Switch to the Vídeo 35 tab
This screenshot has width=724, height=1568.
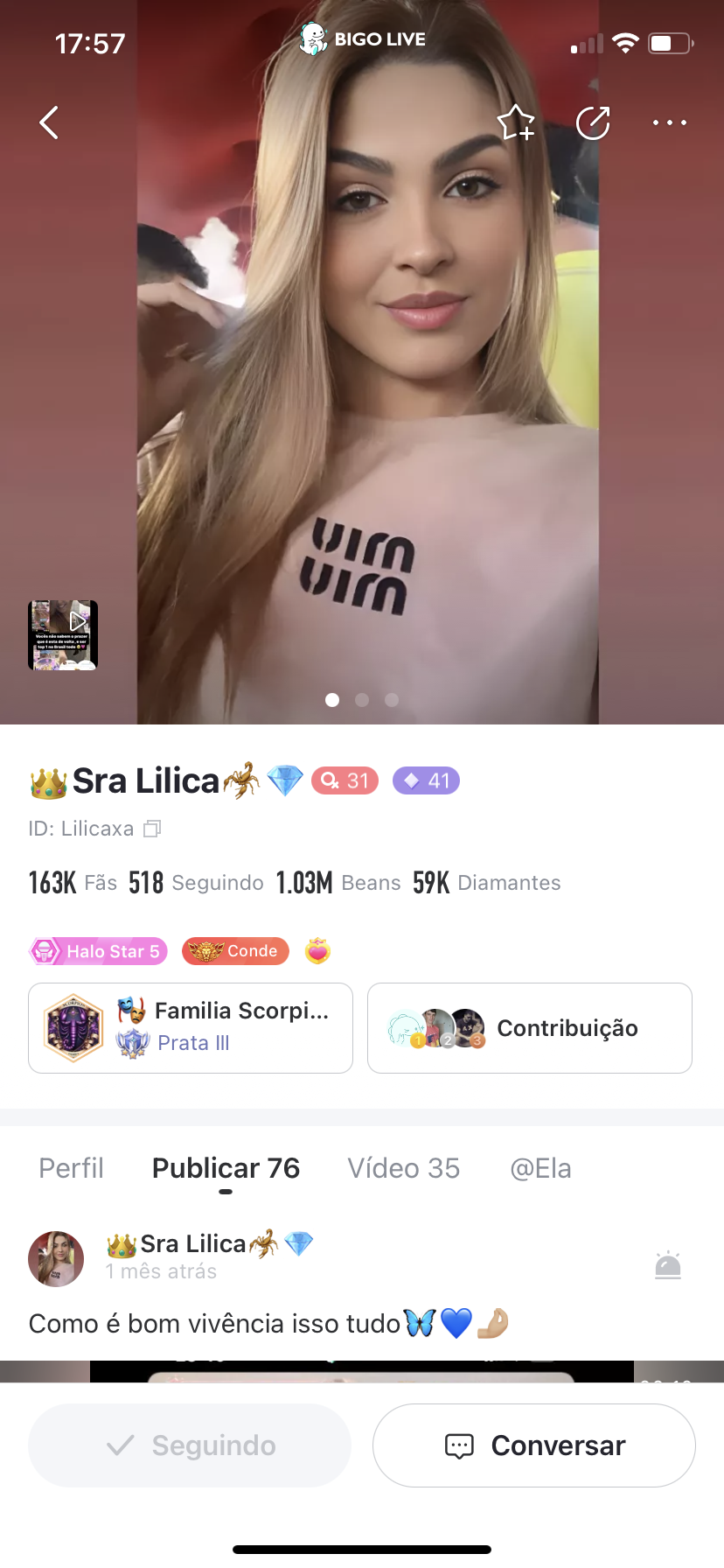tap(403, 1168)
